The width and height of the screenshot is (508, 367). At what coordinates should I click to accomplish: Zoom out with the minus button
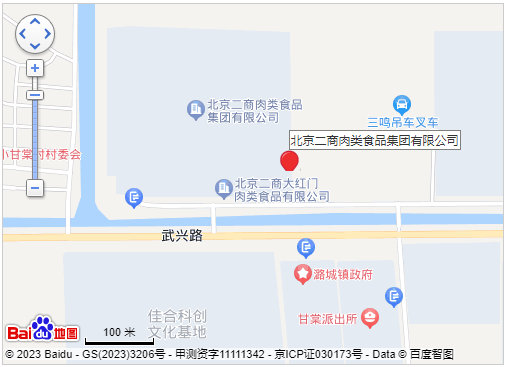pyautogui.click(x=35, y=188)
